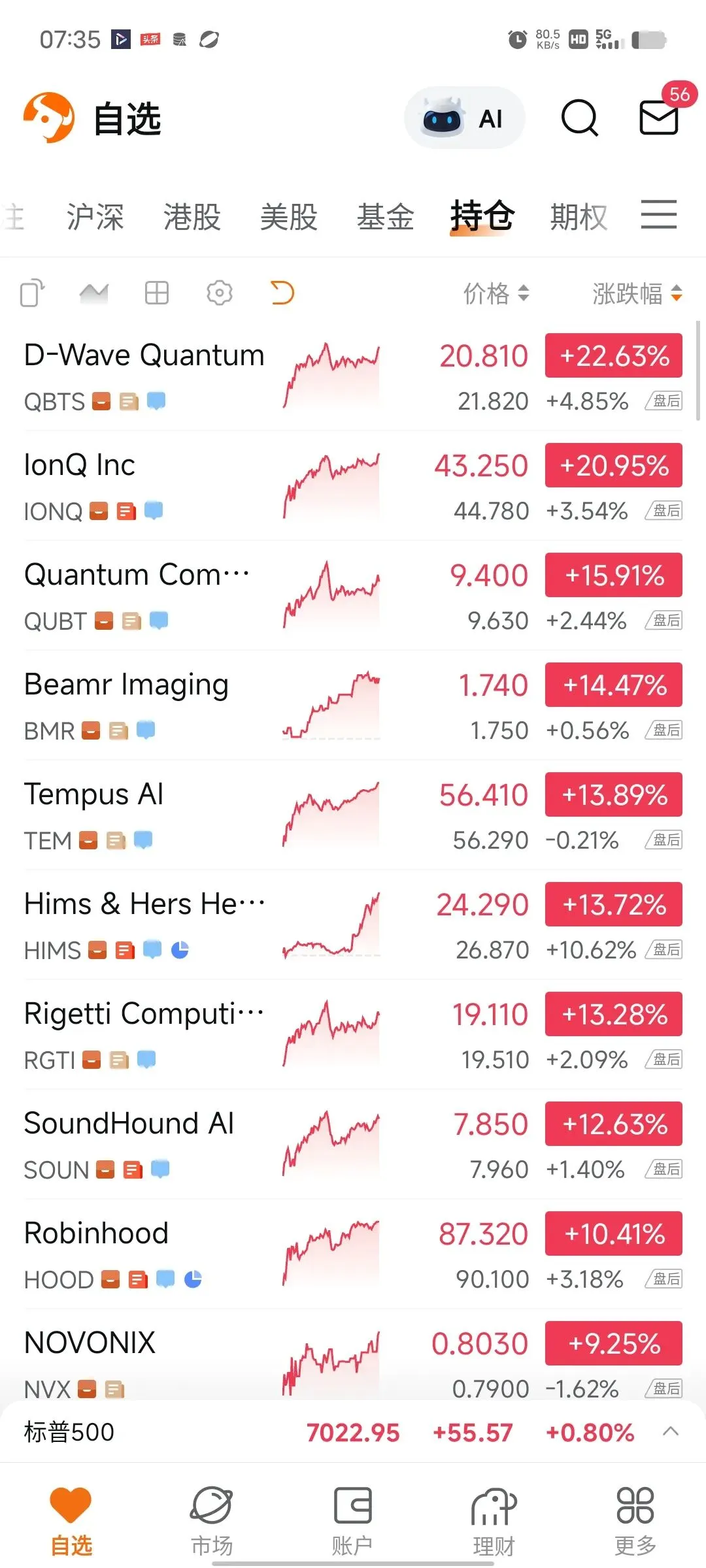This screenshot has width=706, height=1568.
Task: Switch to the 理财 bottom tab
Action: 494,1519
